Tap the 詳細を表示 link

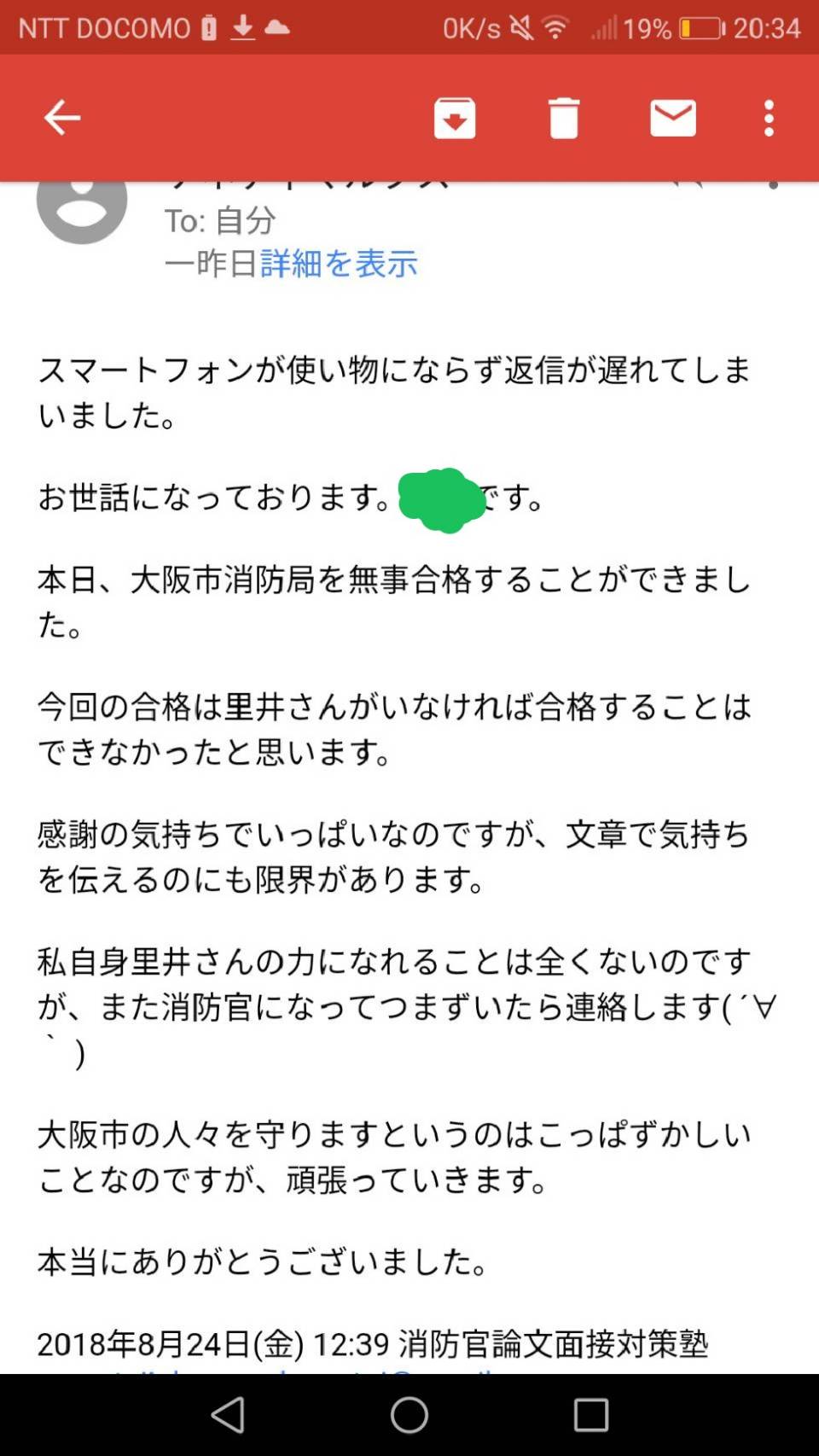click(x=339, y=264)
